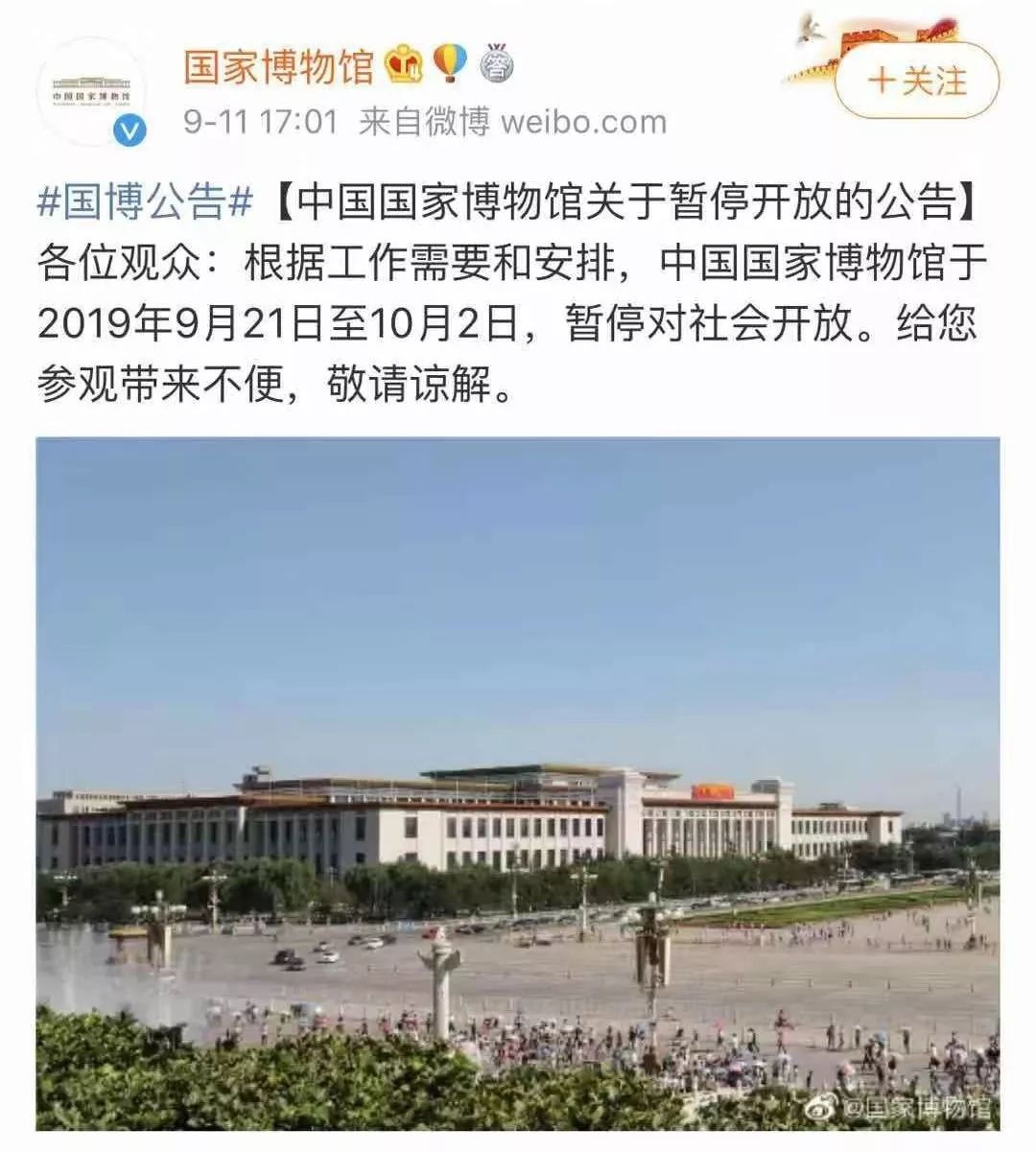The width and height of the screenshot is (1036, 1152).
Task: Tap the 国家博物馆 username
Action: (277, 66)
